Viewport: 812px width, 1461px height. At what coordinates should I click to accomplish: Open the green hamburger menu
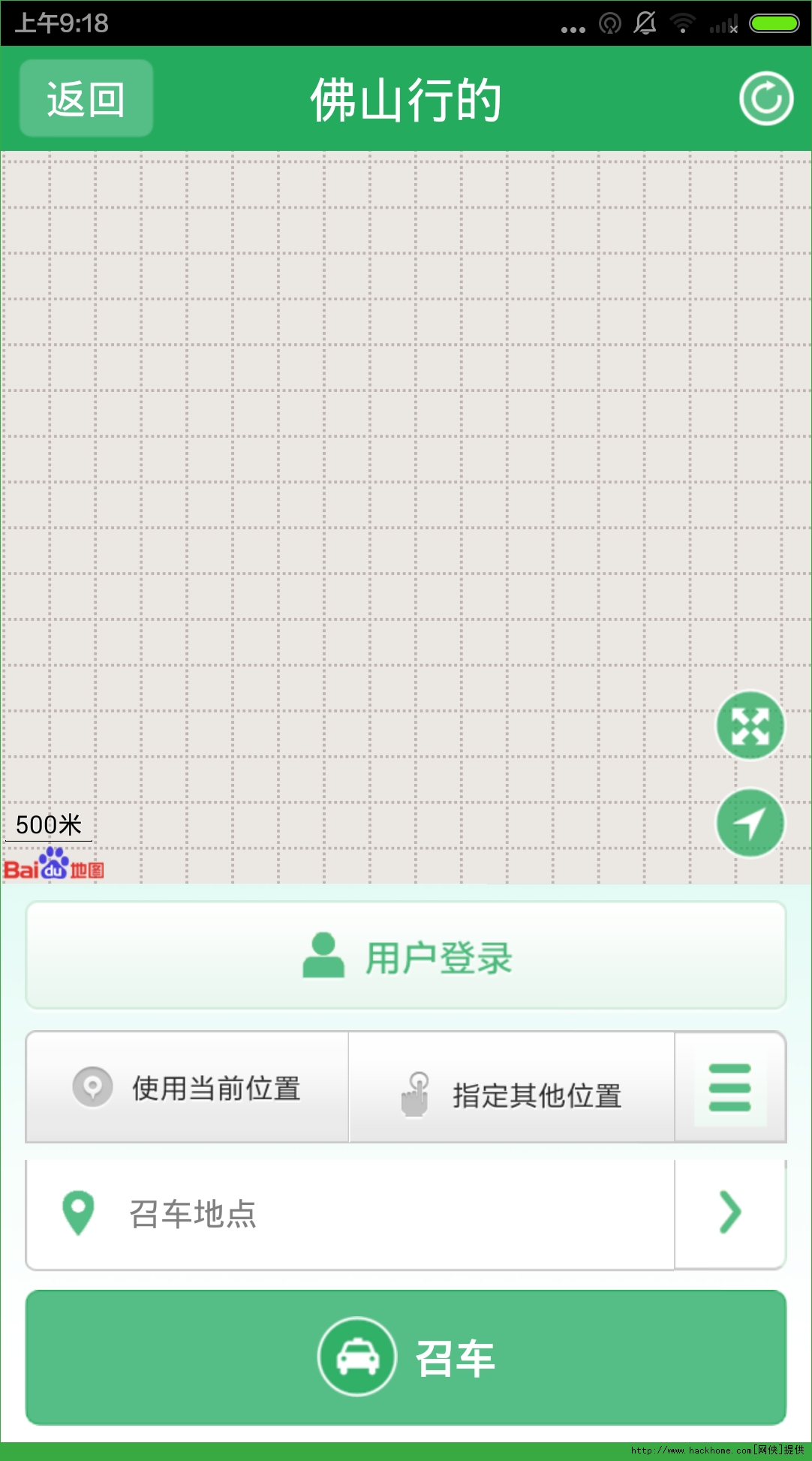tap(730, 1087)
